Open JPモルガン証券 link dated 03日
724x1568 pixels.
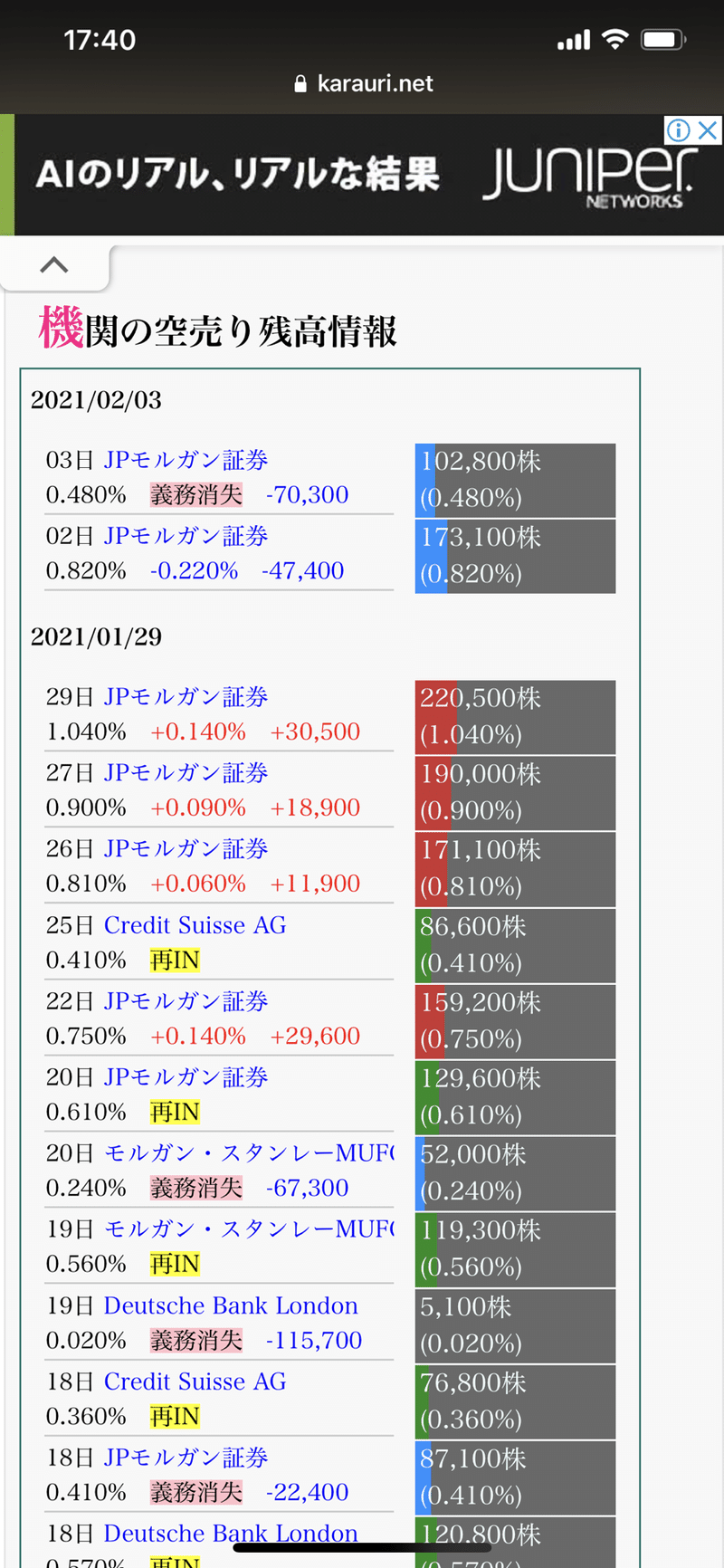click(x=186, y=460)
